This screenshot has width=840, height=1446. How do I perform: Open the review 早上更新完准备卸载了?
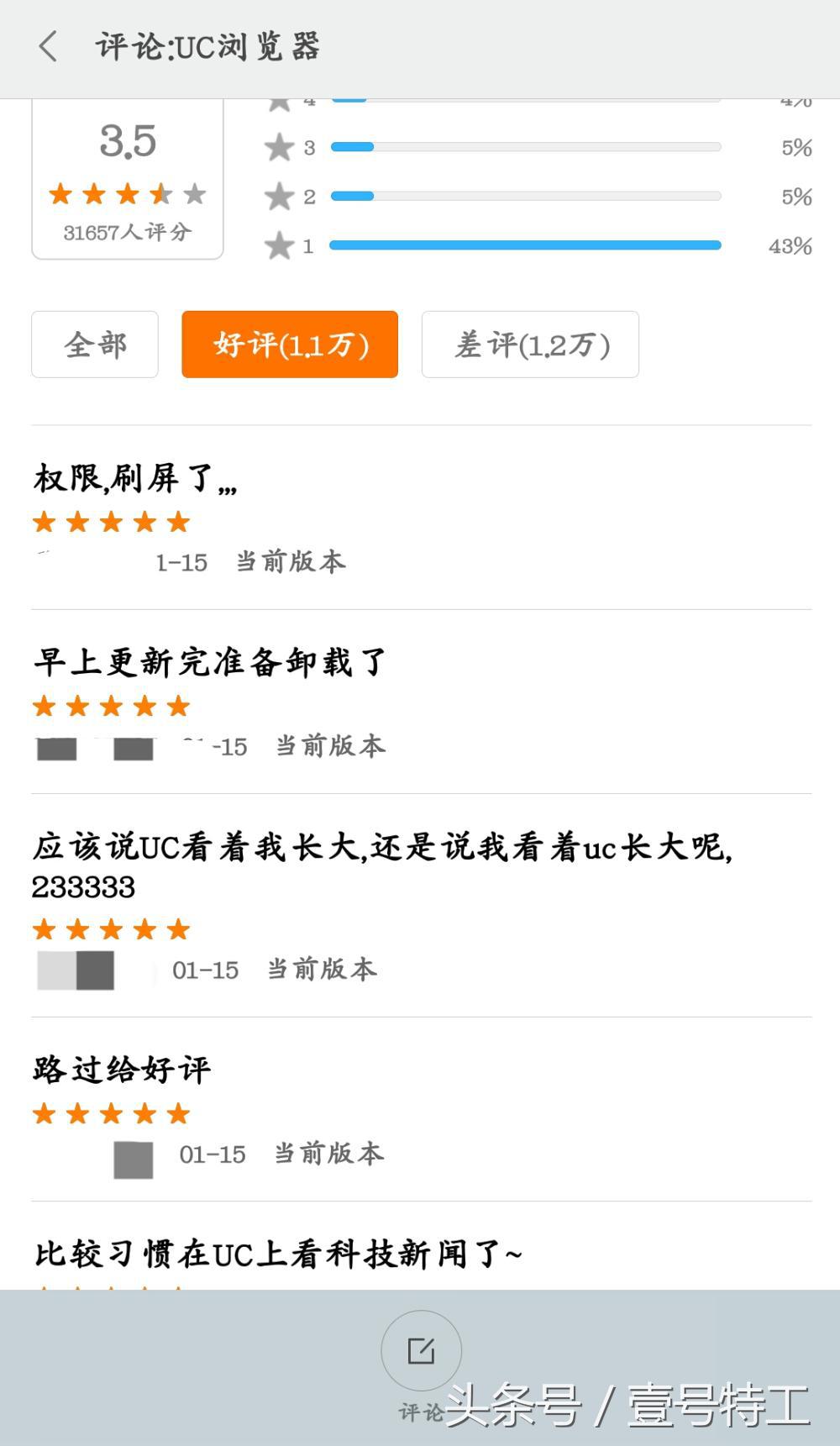[x=208, y=662]
